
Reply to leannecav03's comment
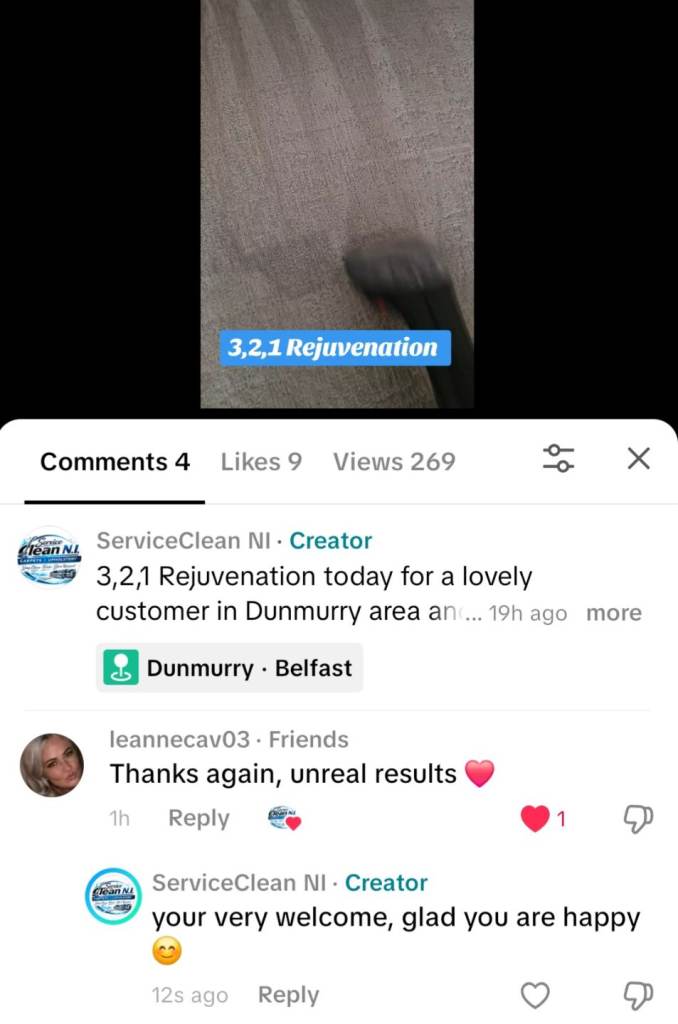(198, 818)
